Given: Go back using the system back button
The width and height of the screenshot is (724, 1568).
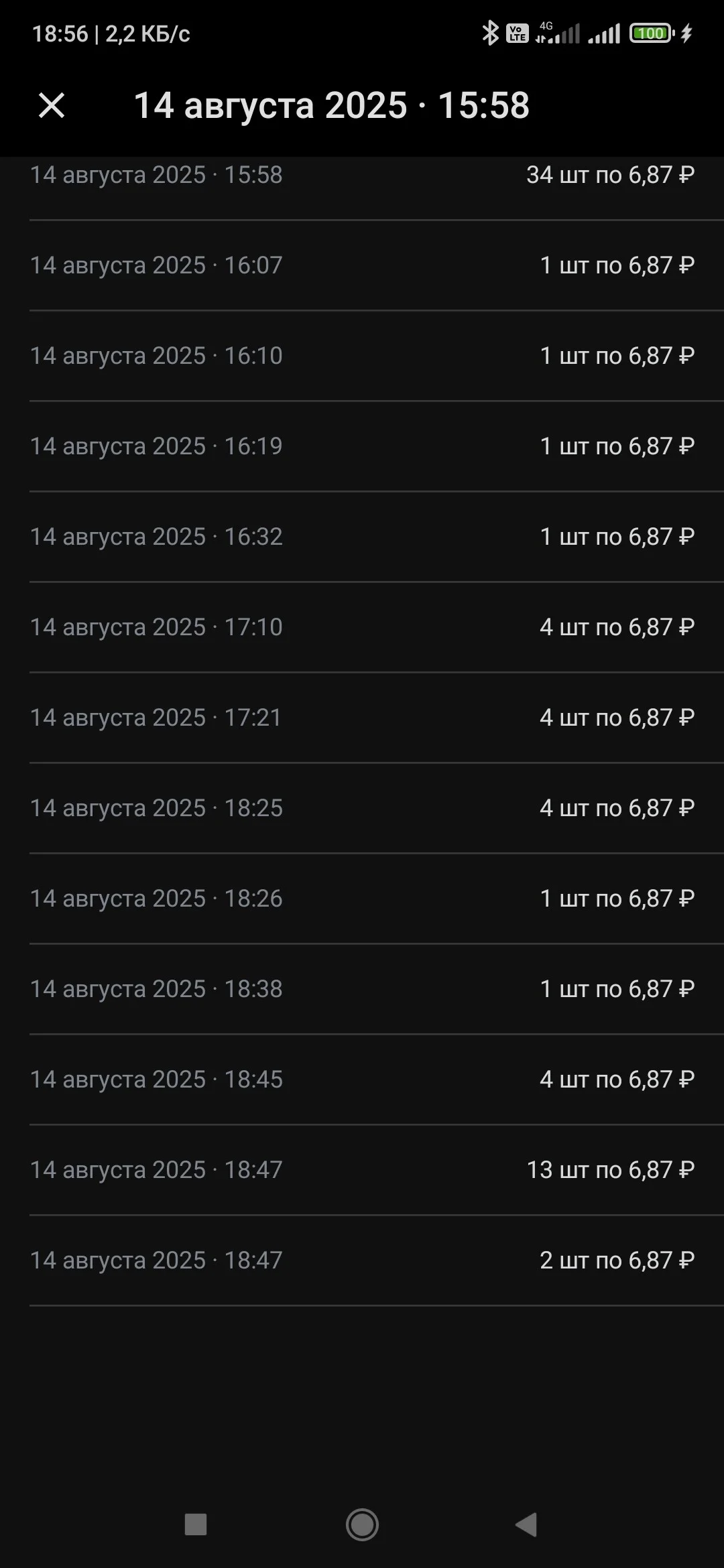Looking at the screenshot, I should pos(526,1524).
